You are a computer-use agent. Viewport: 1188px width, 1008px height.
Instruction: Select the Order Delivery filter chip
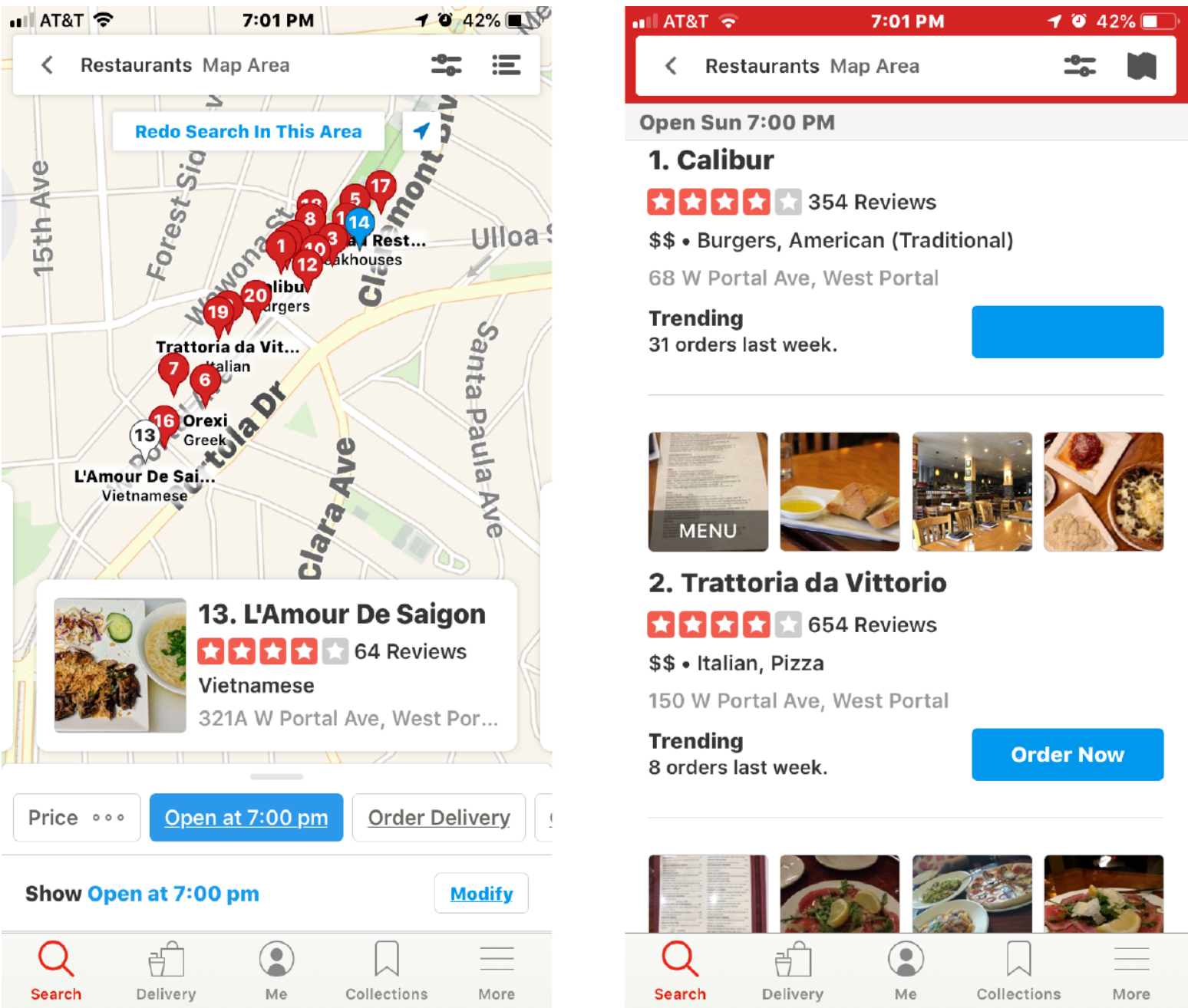438,818
